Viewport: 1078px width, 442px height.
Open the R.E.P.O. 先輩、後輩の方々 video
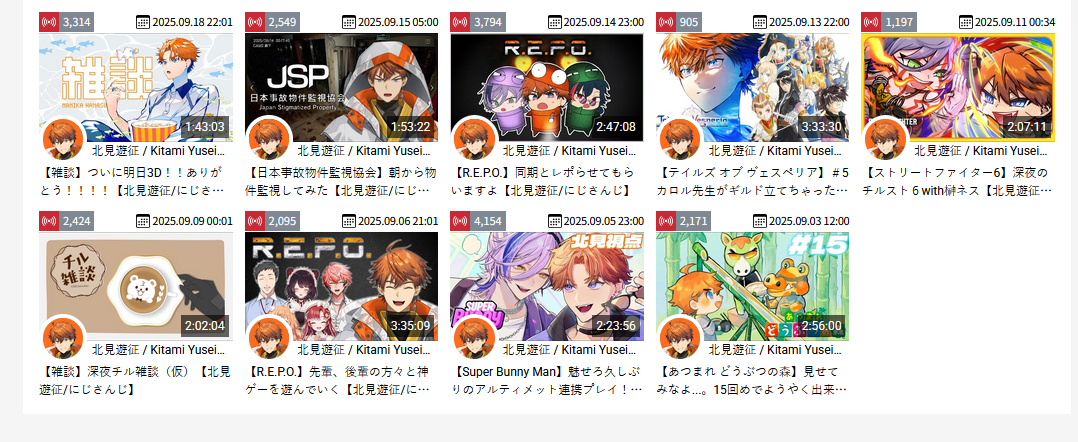341,280
